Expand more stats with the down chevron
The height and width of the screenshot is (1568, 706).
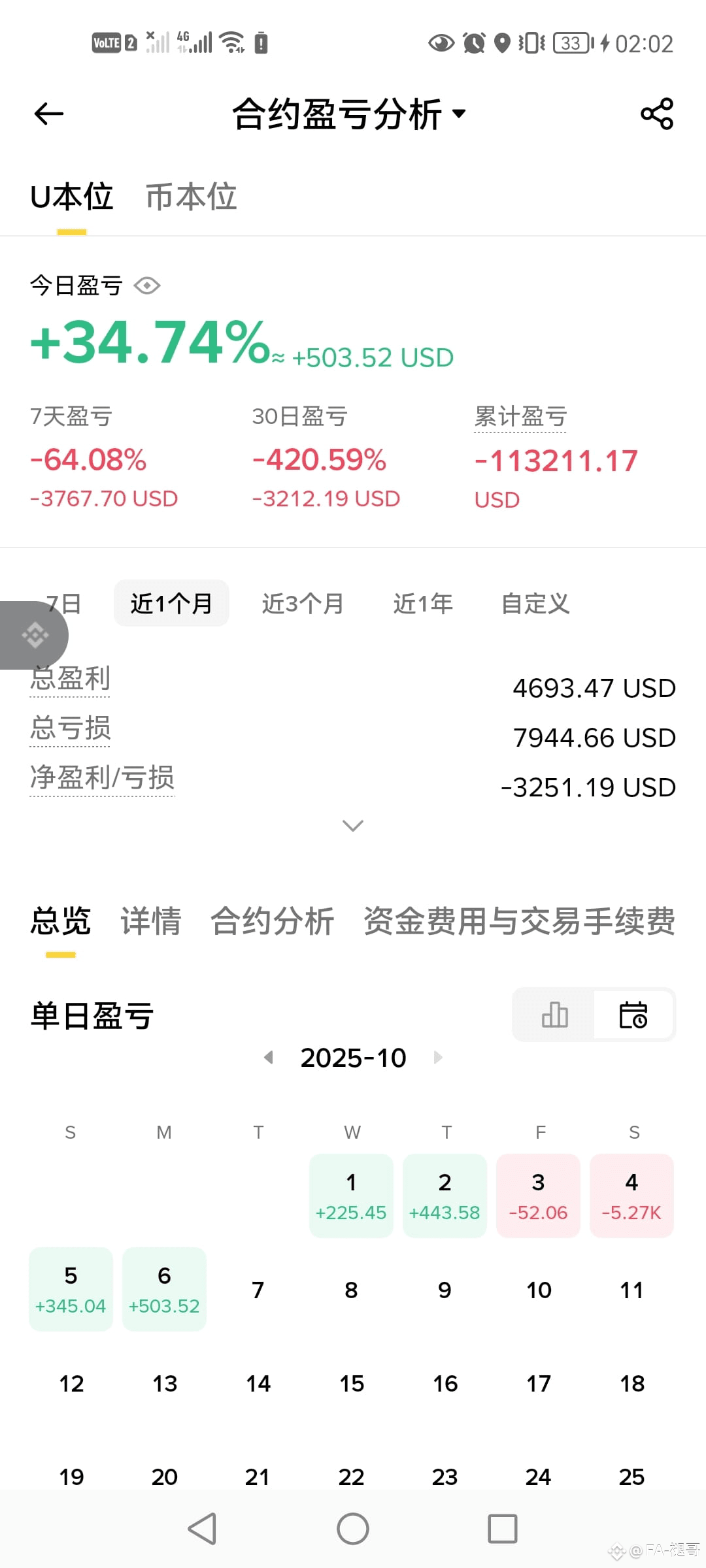tap(353, 826)
